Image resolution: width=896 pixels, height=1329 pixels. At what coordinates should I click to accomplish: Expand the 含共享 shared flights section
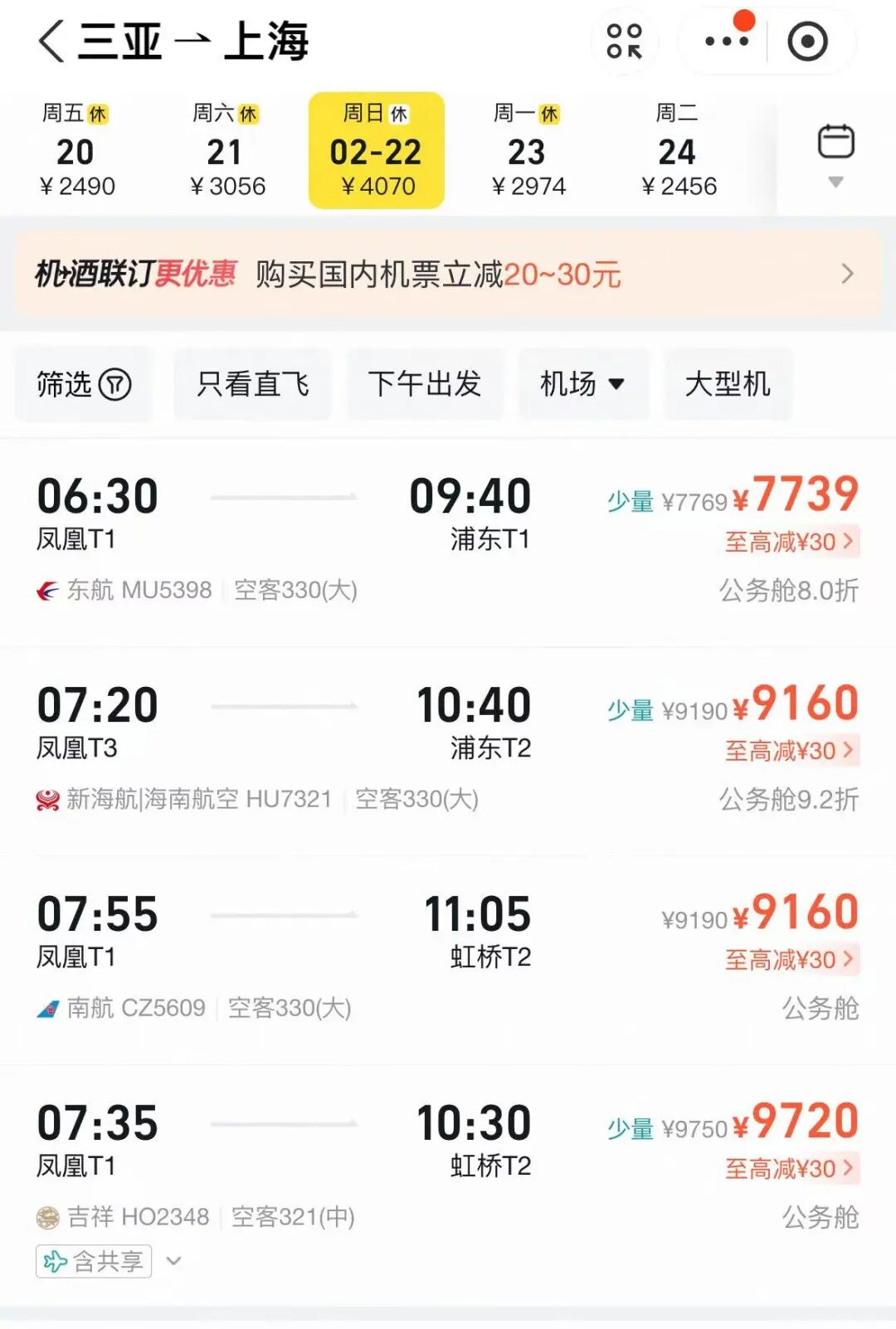pyautogui.click(x=94, y=1263)
